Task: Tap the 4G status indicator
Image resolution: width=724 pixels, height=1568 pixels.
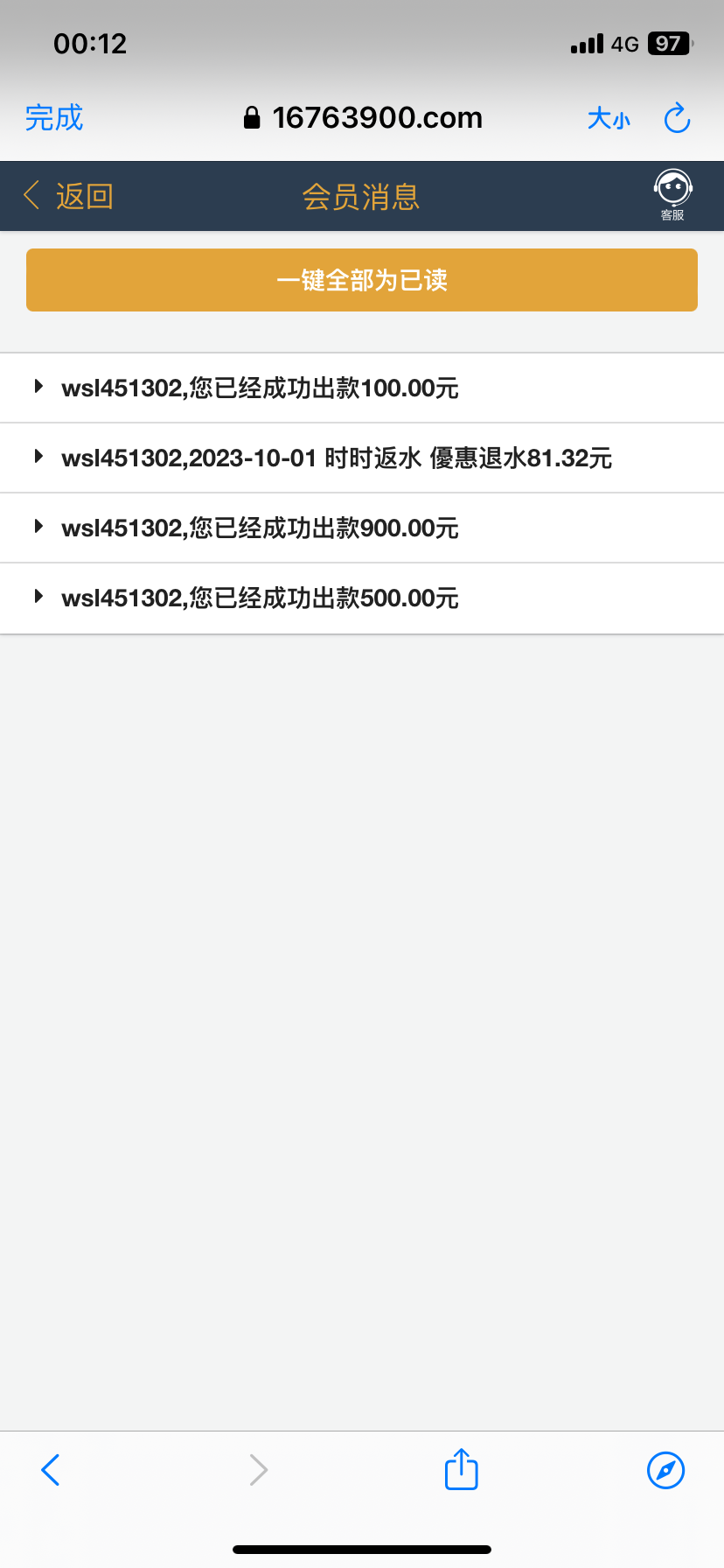Action: tap(626, 42)
